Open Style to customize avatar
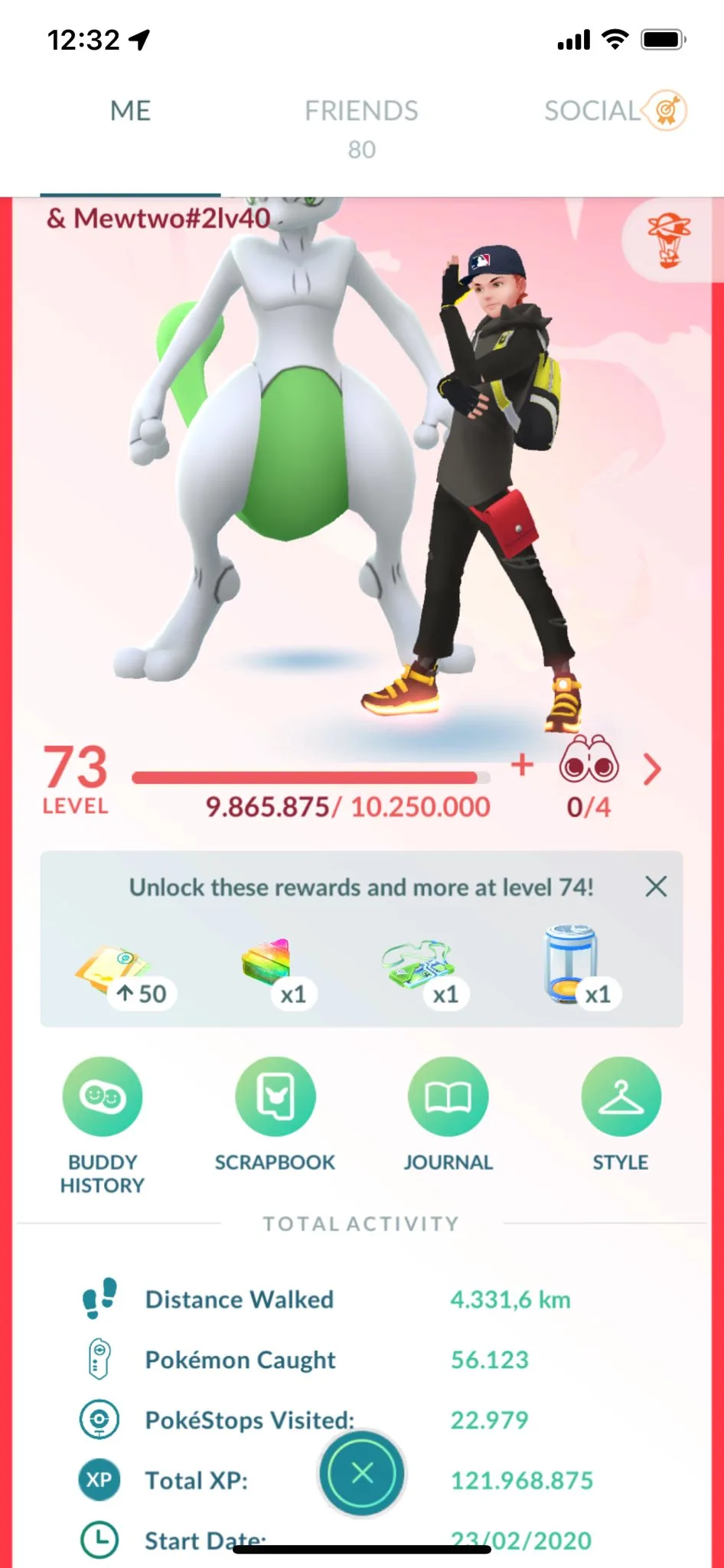The height and width of the screenshot is (1568, 724). point(621,1098)
